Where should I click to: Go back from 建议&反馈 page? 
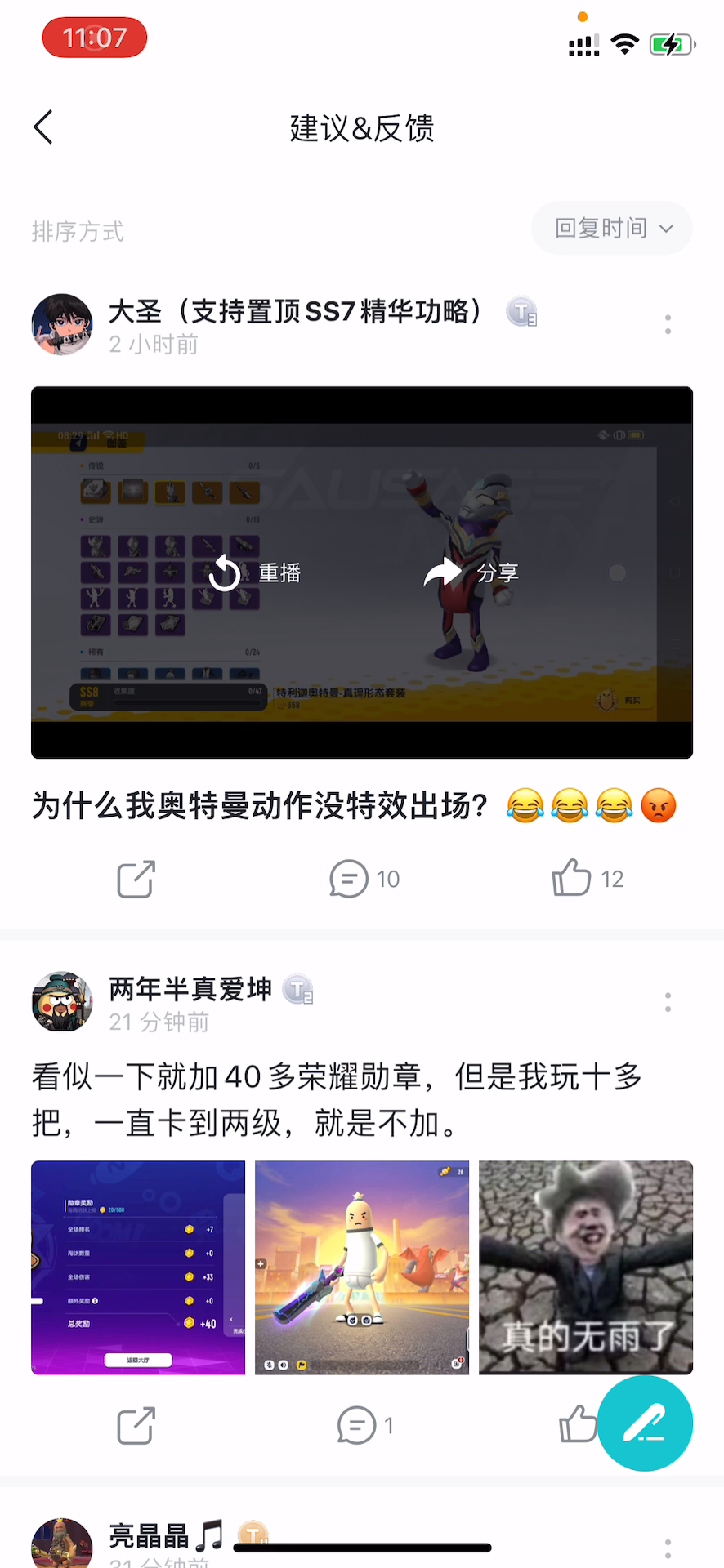click(44, 127)
